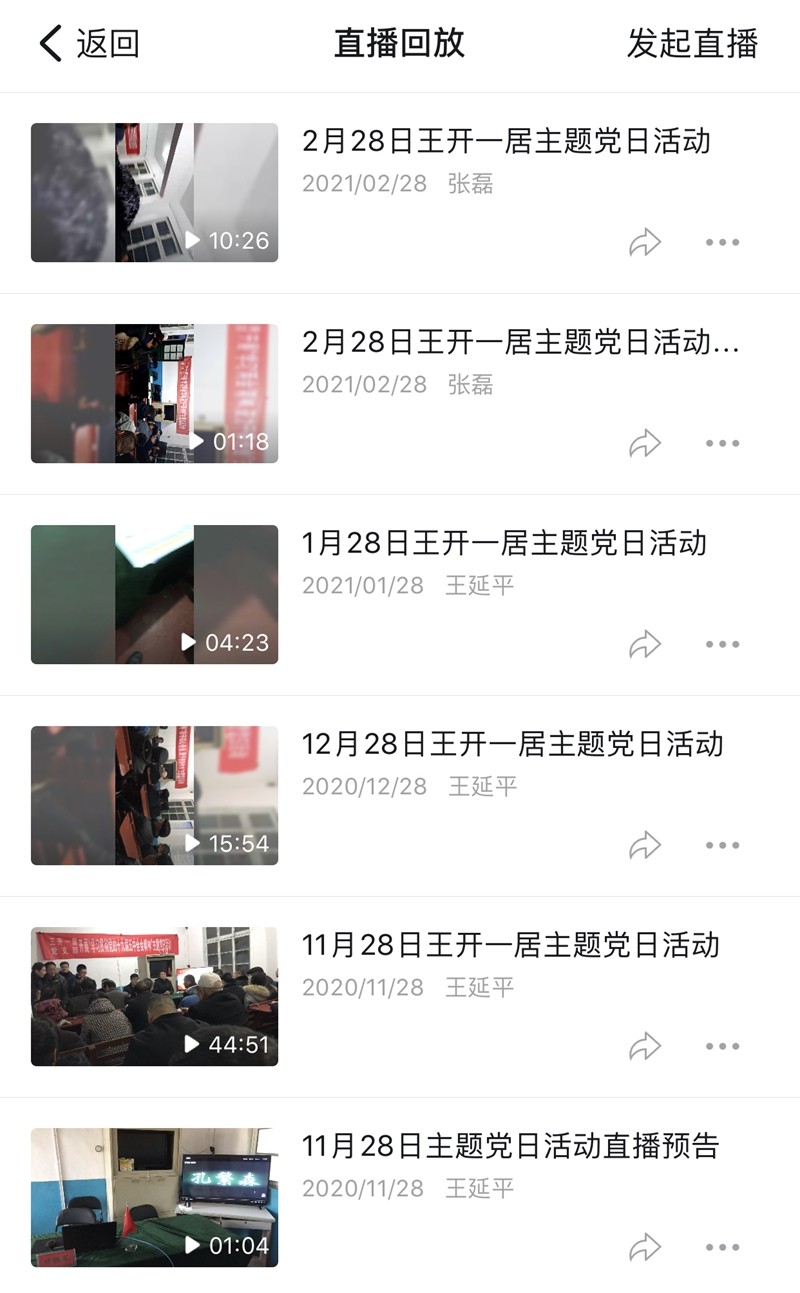Go back using the 返回 button
This screenshot has width=800, height=1293.
tap(88, 44)
